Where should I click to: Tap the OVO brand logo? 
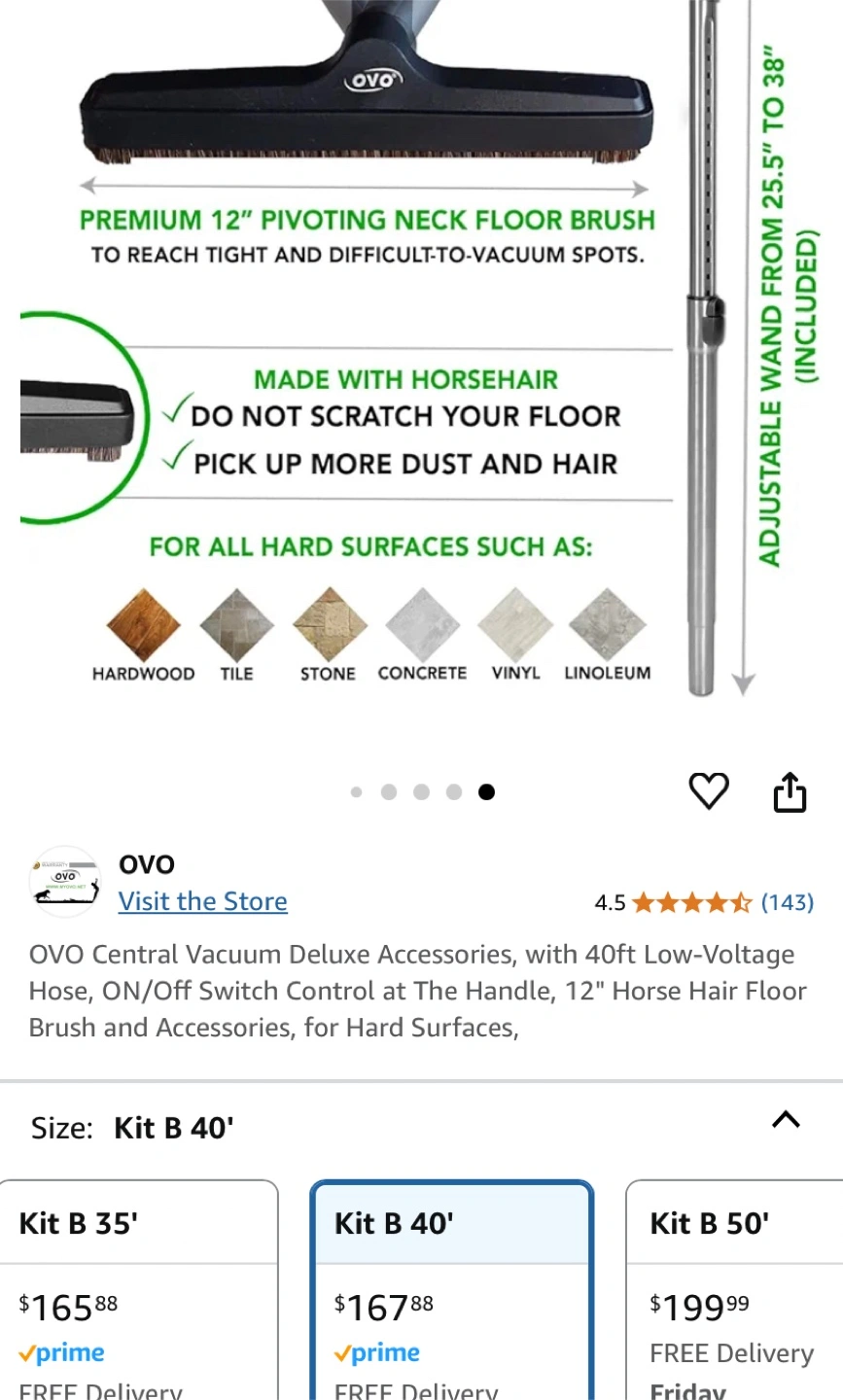(x=65, y=882)
